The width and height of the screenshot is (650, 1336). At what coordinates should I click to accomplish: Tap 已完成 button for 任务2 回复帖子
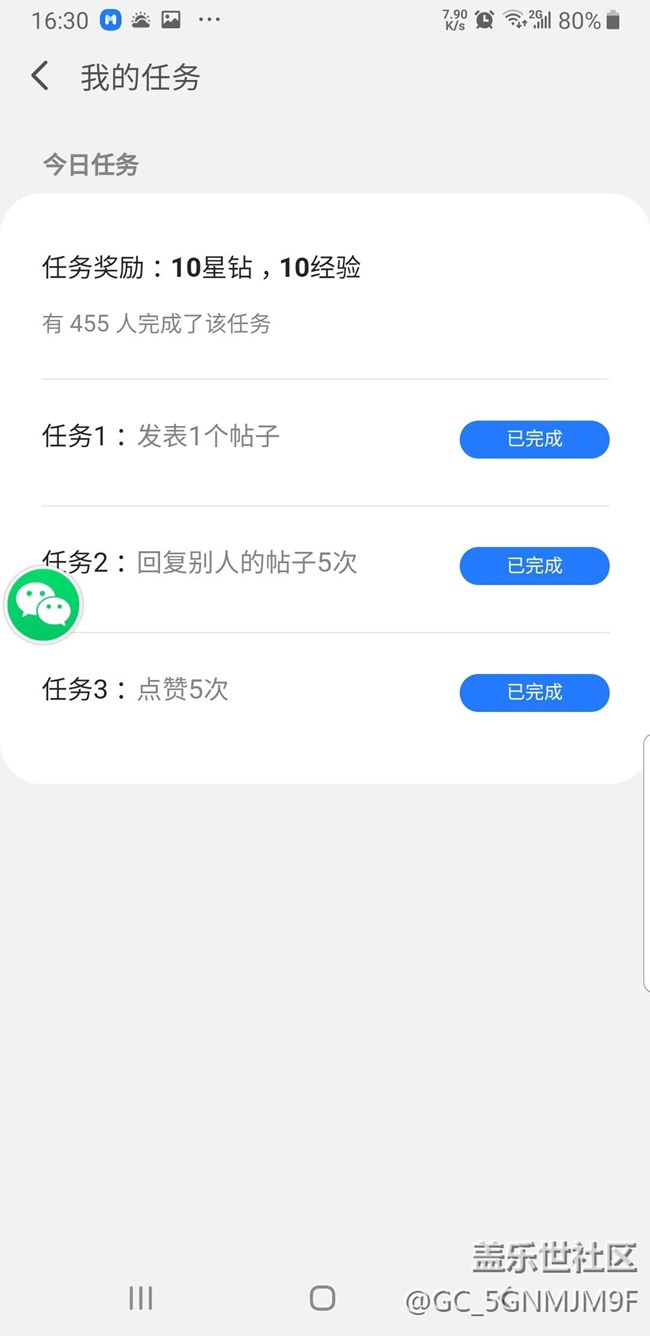point(534,566)
